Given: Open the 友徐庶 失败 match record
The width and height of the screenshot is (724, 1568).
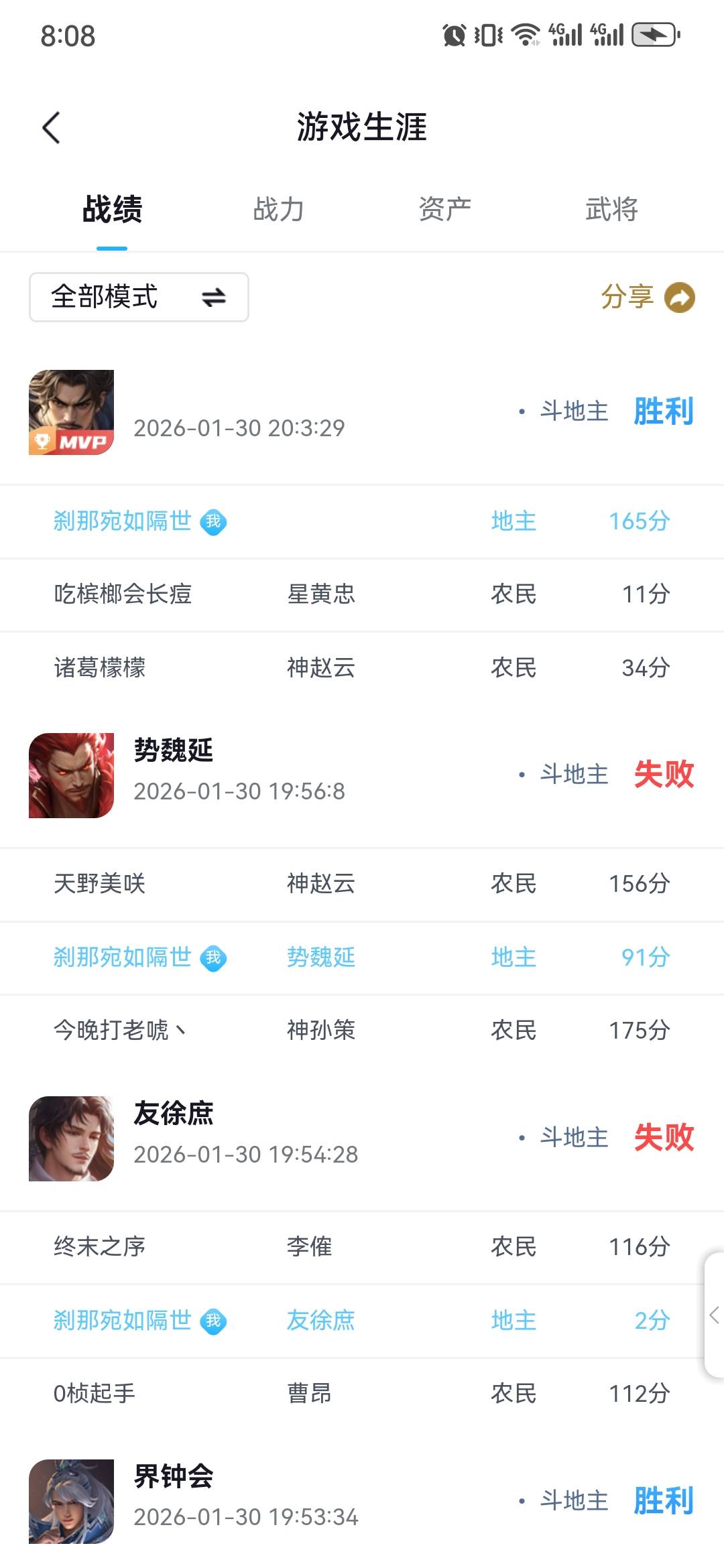Looking at the screenshot, I should click(362, 1138).
